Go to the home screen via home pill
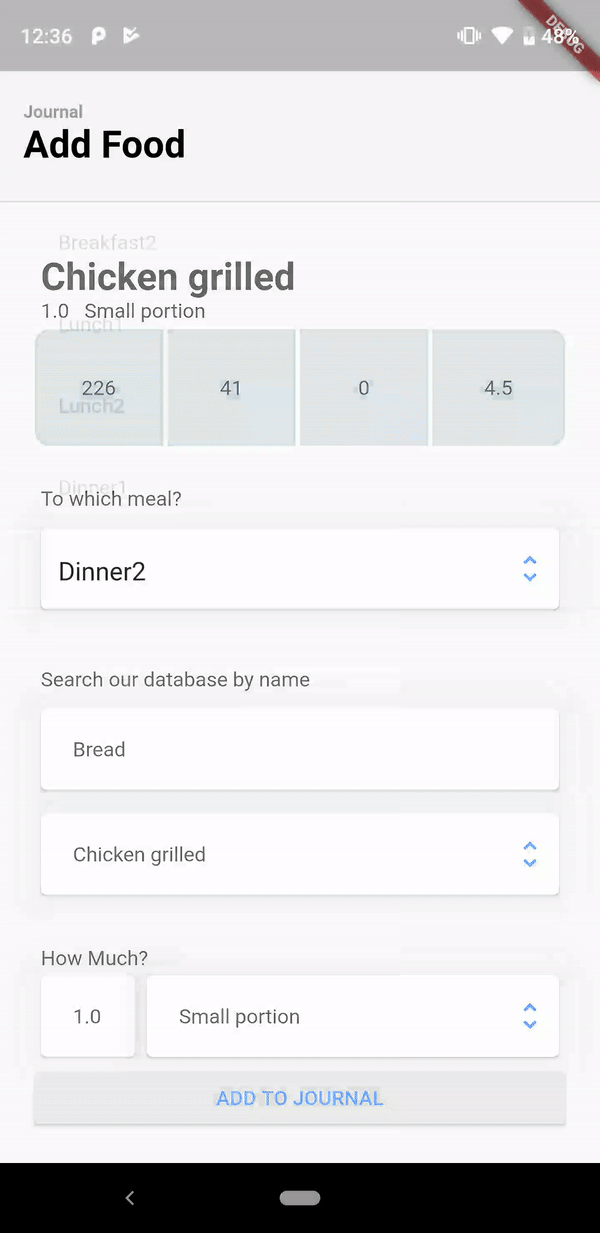This screenshot has width=600, height=1233. [x=300, y=1198]
